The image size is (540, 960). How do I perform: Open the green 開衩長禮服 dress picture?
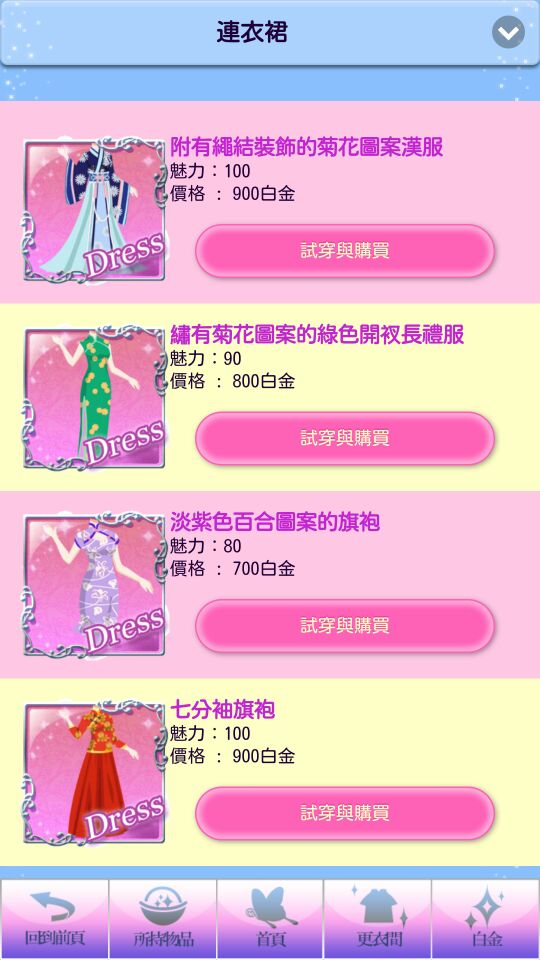[x=94, y=397]
